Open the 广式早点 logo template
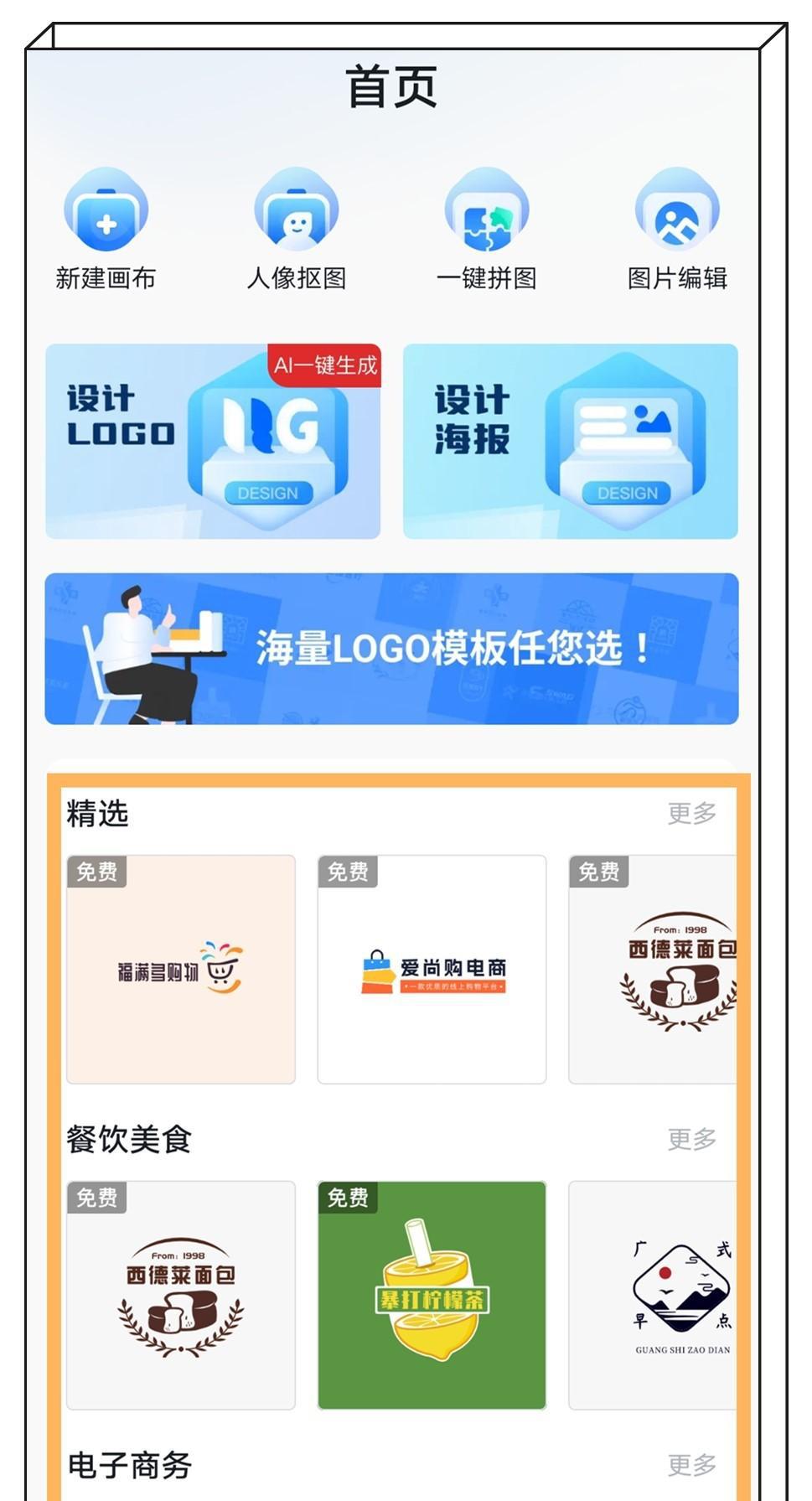Screen dimensions: 812x1501 (x=652, y=1296)
